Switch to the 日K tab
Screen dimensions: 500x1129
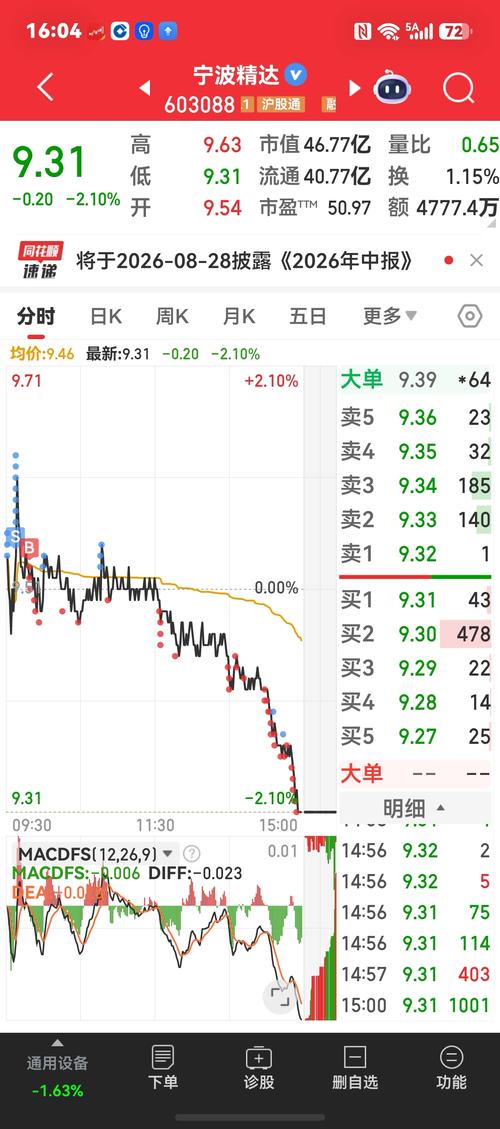[106, 316]
